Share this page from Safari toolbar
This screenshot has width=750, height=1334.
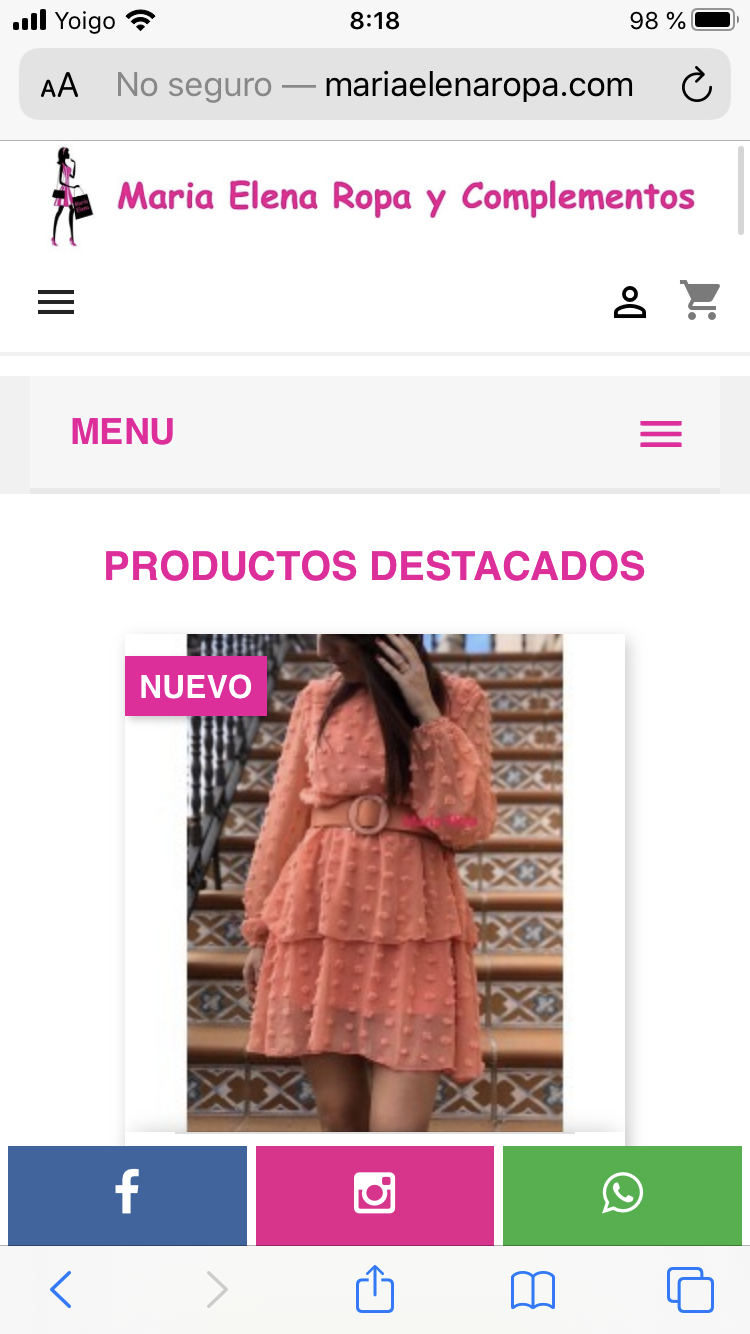tap(375, 1289)
